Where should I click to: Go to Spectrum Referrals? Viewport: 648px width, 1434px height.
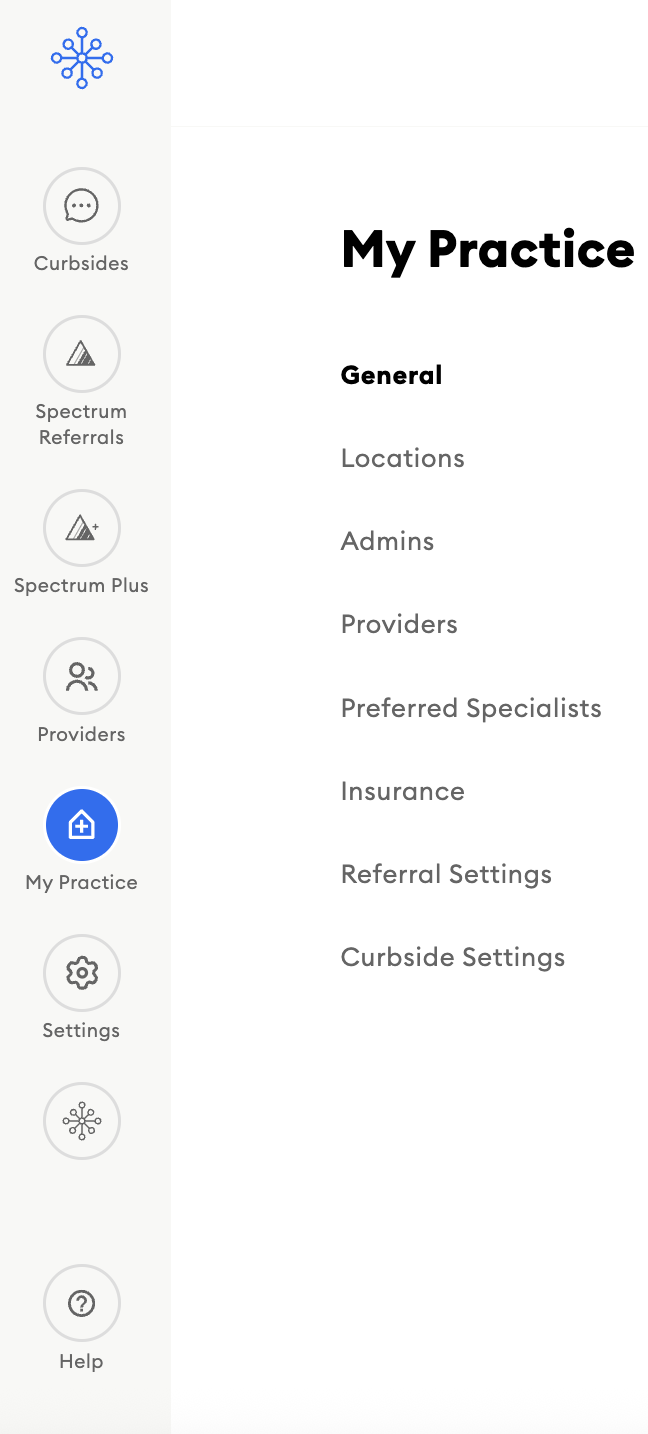coord(81,355)
